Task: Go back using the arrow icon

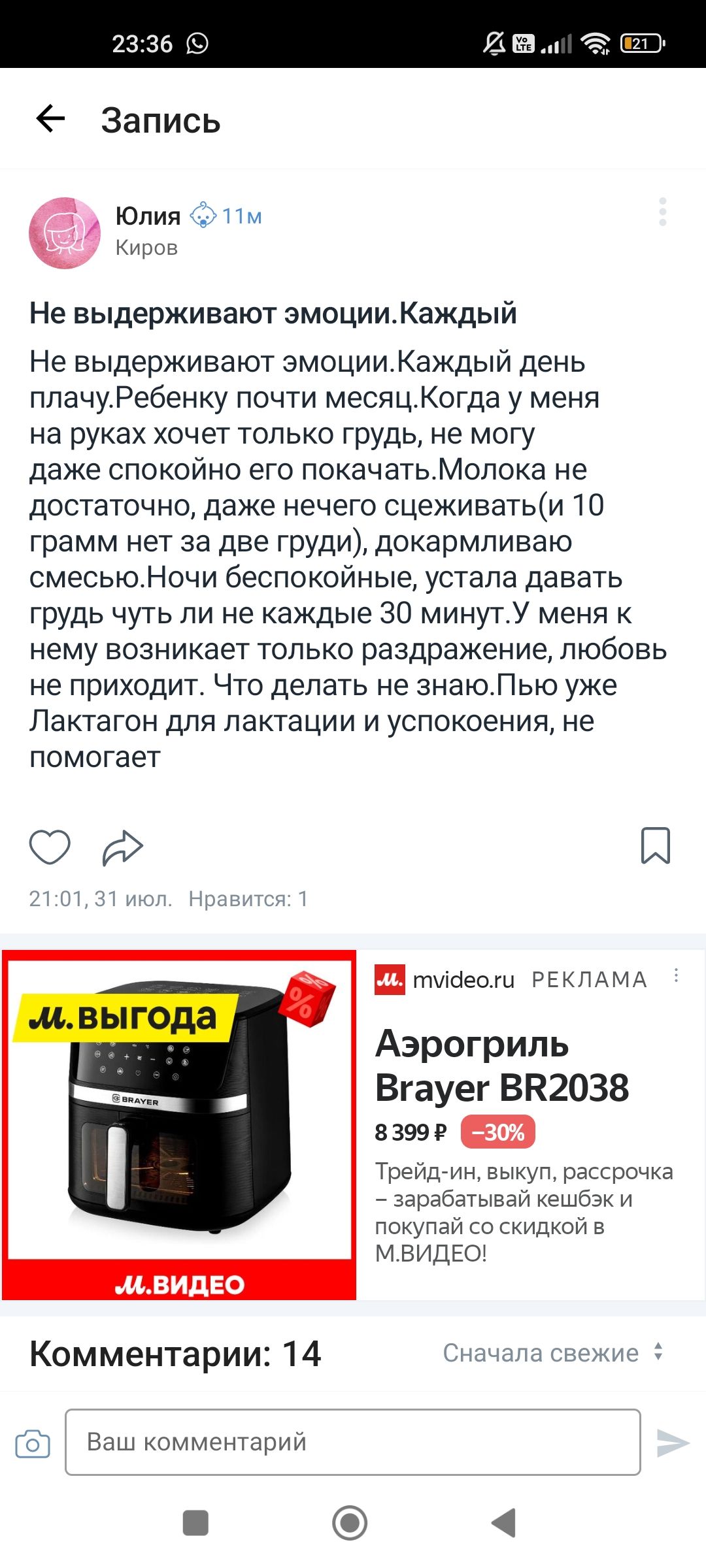Action: click(50, 119)
